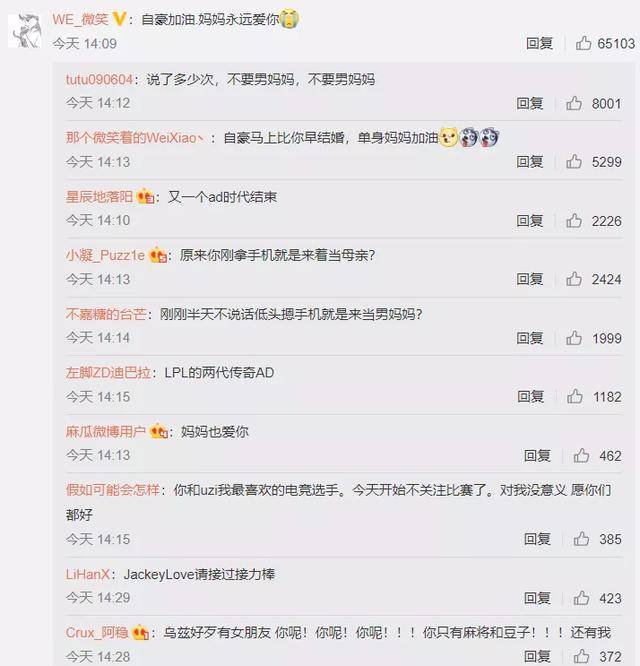Image resolution: width=640 pixels, height=666 pixels.
Task: Like tutu090604's comment with 8001 likes
Action: pyautogui.click(x=575, y=103)
